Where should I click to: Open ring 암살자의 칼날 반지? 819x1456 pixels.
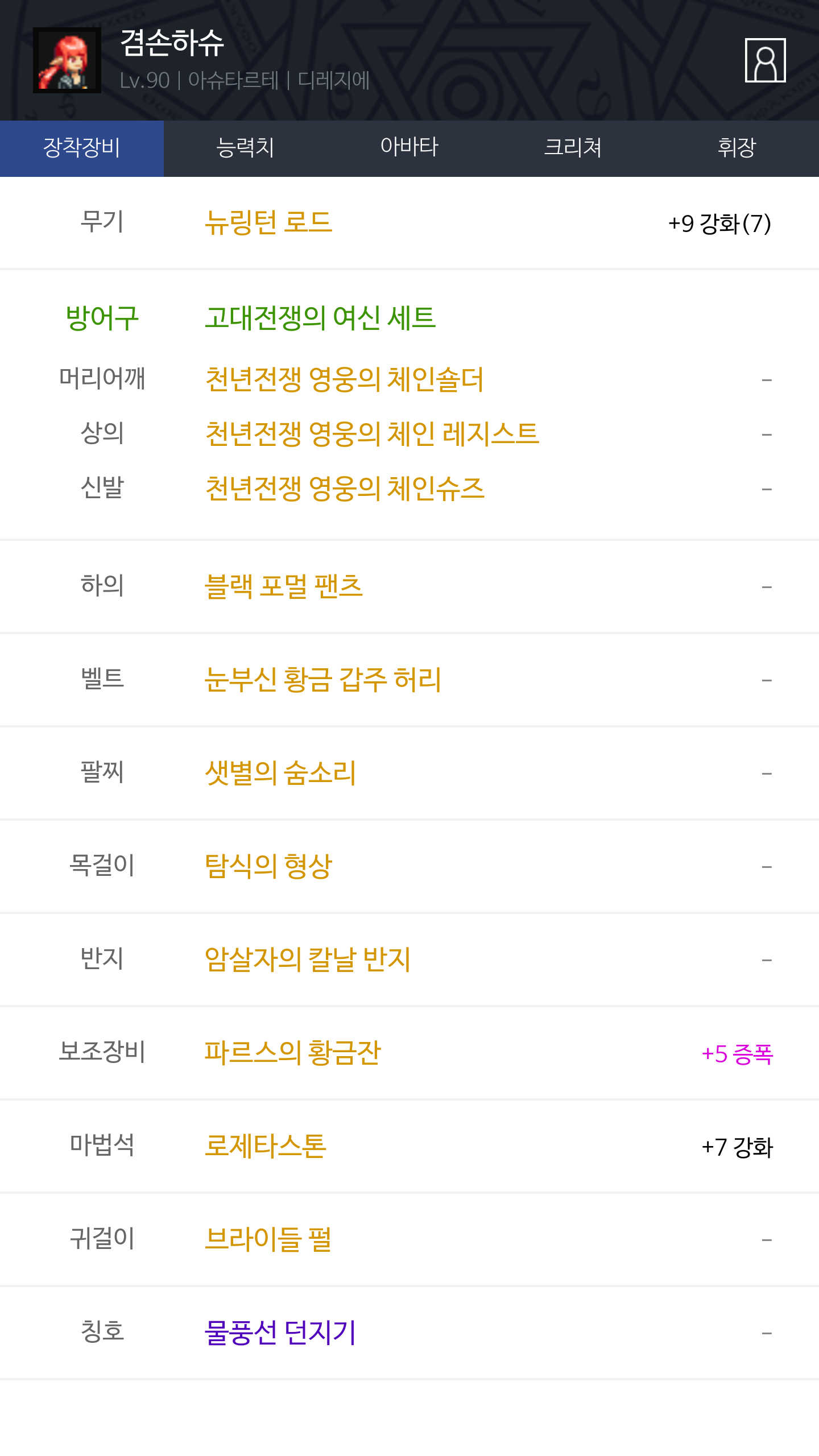pyautogui.click(x=308, y=959)
